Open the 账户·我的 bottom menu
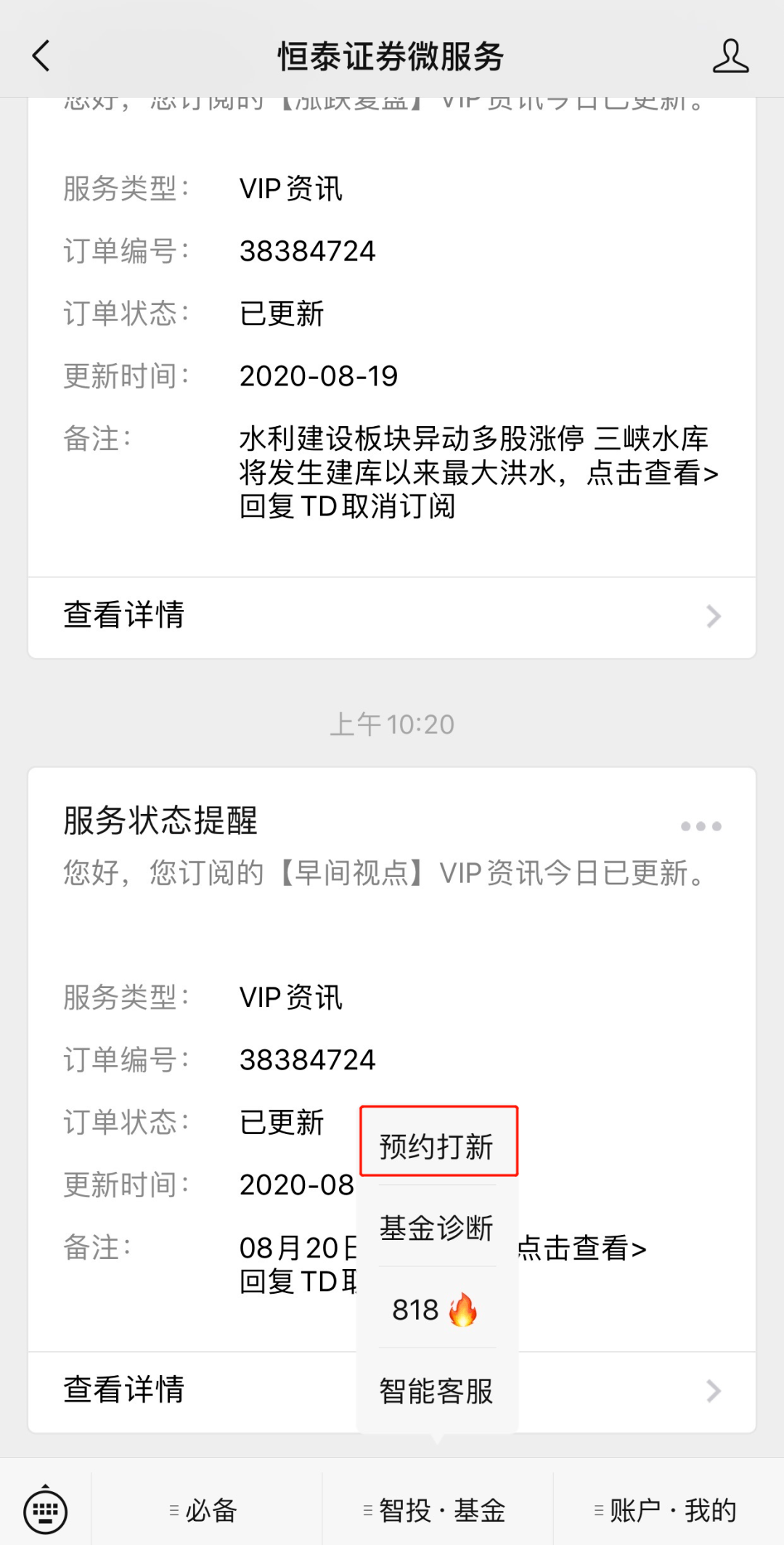The image size is (784, 1545). [668, 1511]
